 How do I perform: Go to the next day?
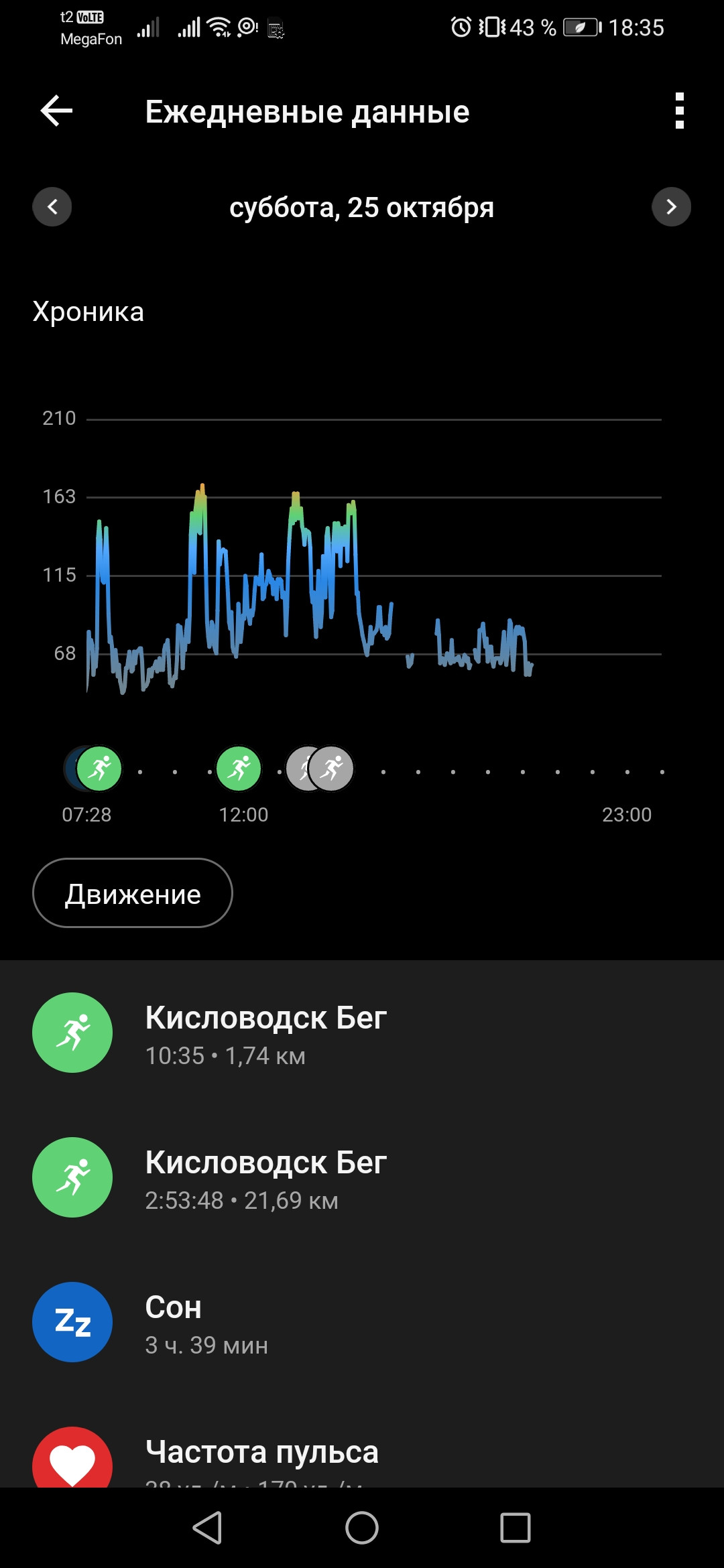click(x=671, y=206)
